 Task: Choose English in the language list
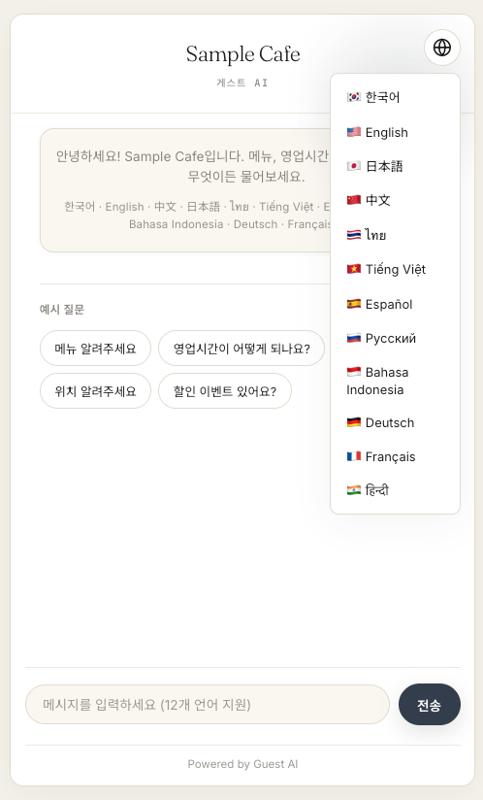click(x=395, y=132)
